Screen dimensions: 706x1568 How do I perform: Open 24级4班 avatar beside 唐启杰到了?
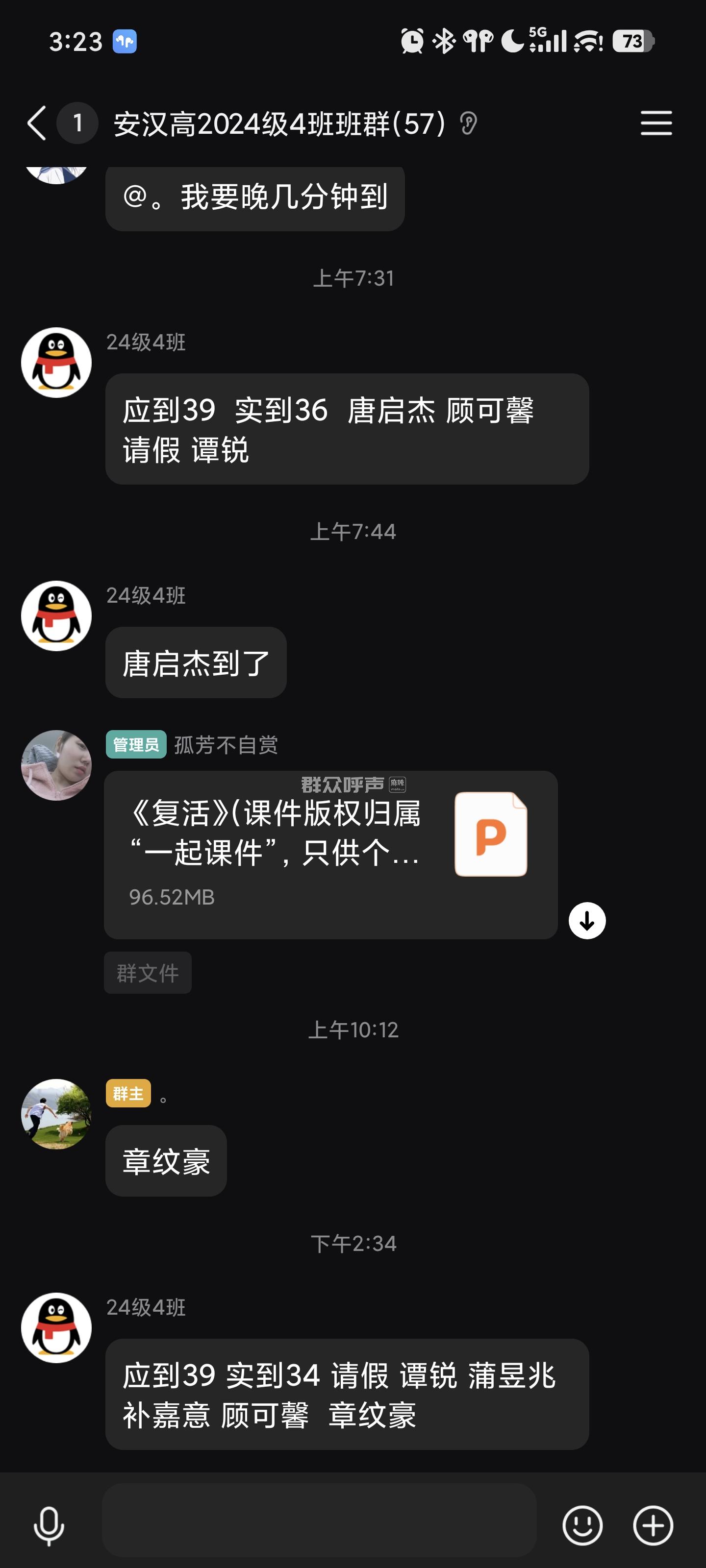tap(56, 615)
